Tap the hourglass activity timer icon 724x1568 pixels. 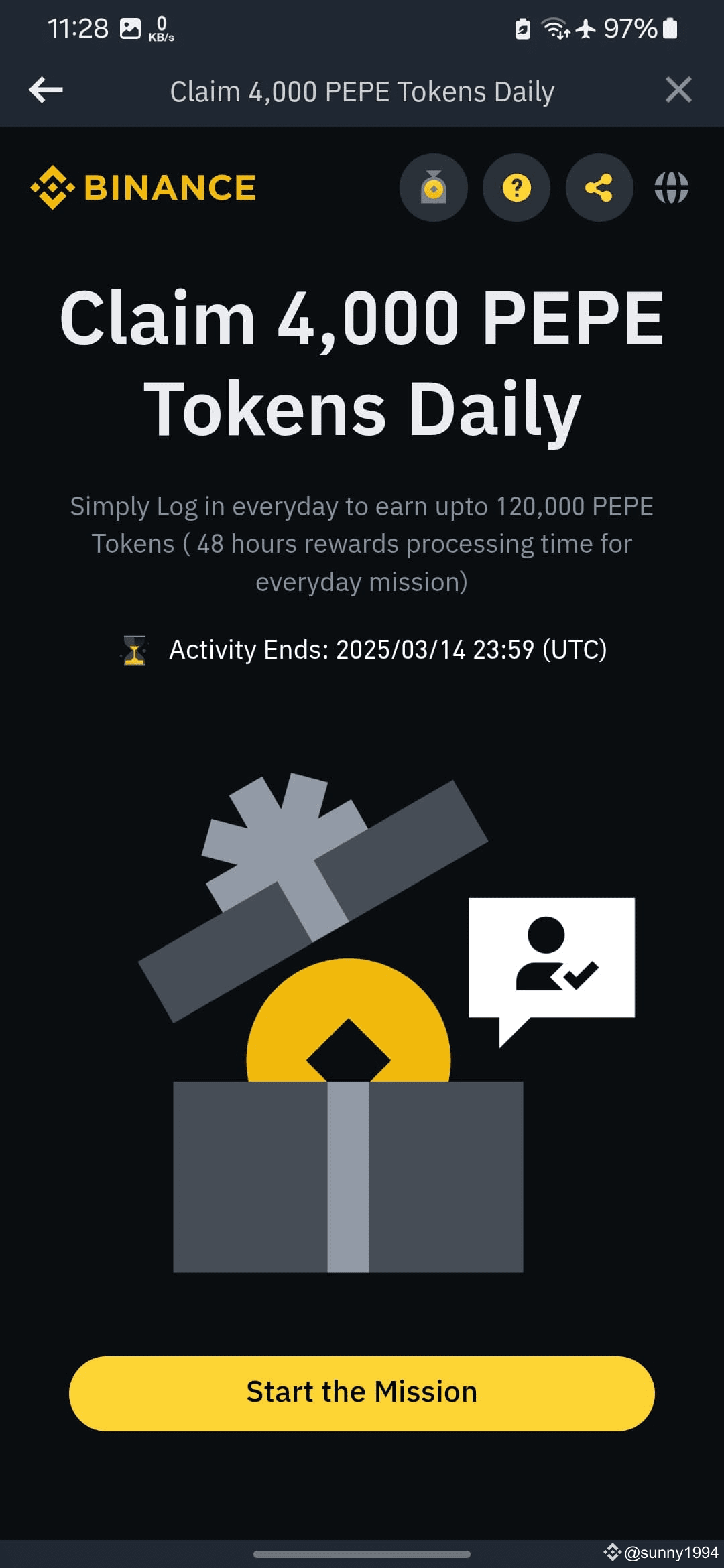click(133, 649)
